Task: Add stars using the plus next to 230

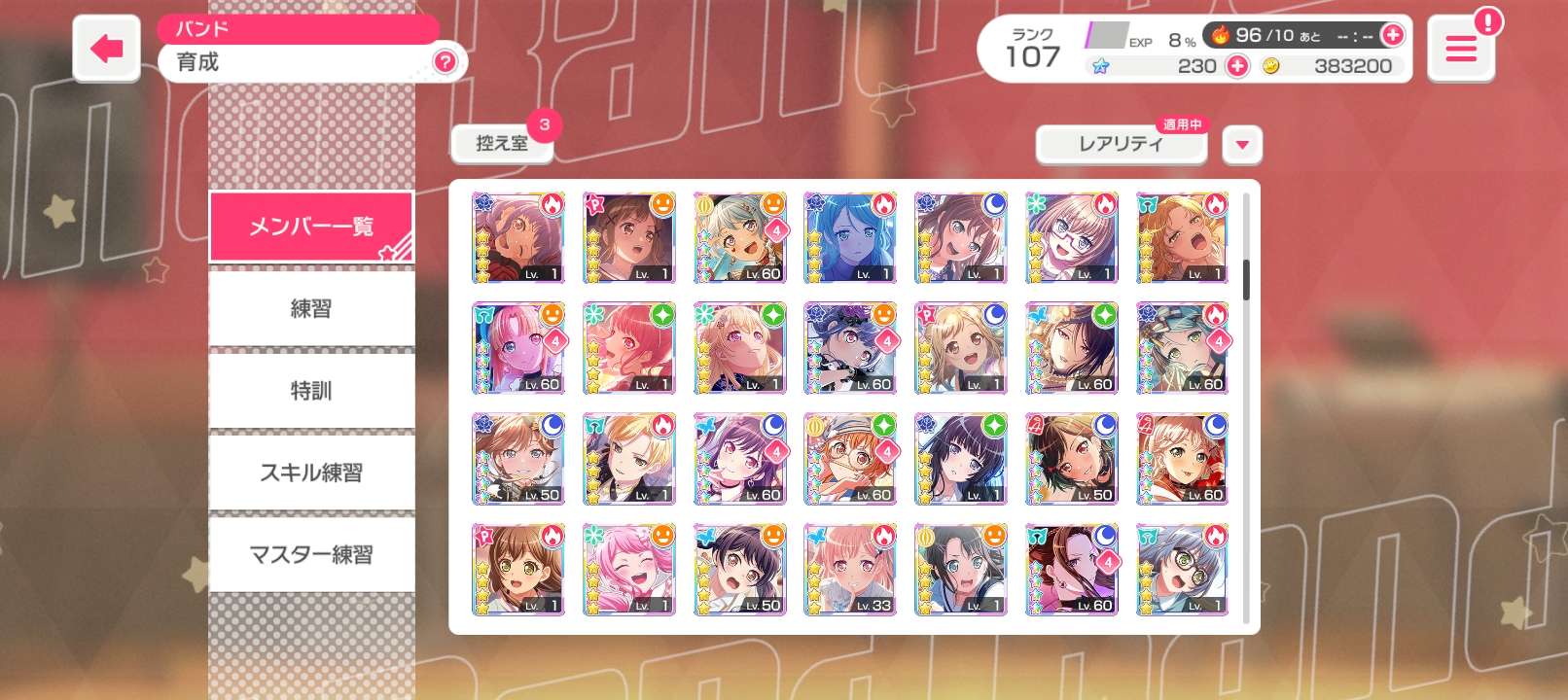Action: point(1237,66)
